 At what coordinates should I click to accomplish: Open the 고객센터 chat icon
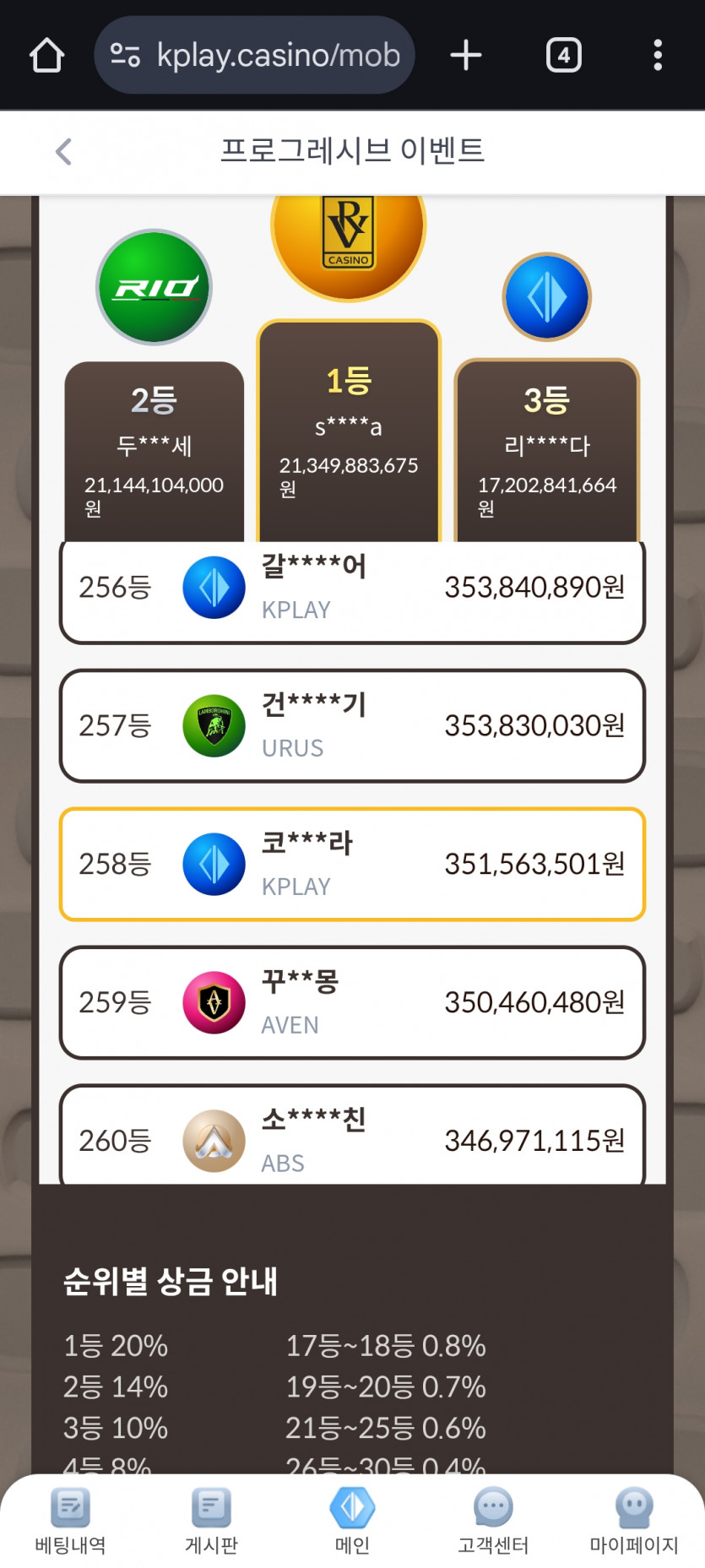tap(492, 1507)
